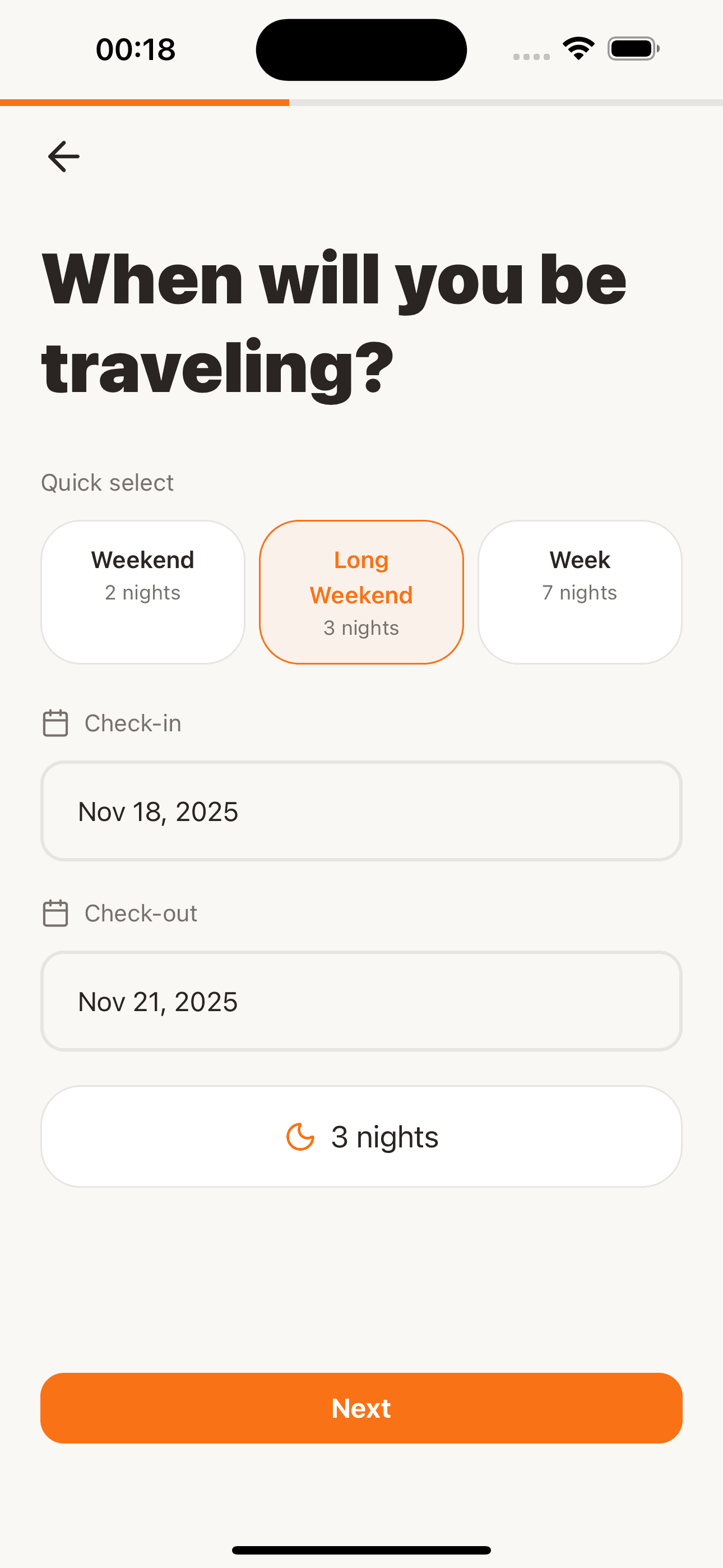Screen dimensions: 723x1568
Task: Click the orange progress bar at top
Action: pos(144,102)
